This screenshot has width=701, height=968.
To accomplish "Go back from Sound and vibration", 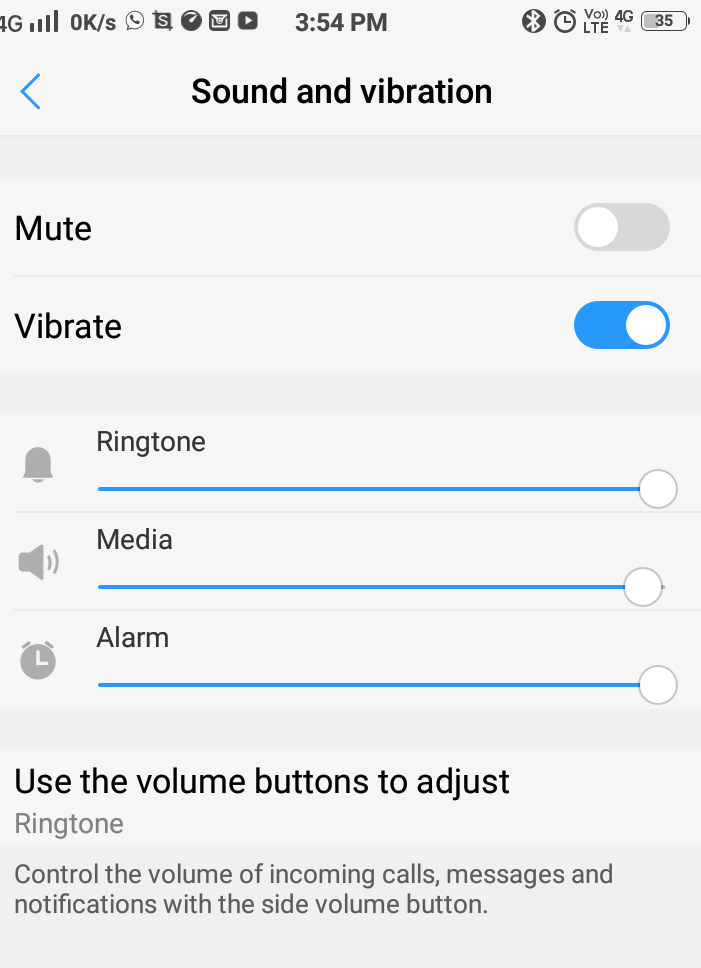I will click(x=31, y=92).
